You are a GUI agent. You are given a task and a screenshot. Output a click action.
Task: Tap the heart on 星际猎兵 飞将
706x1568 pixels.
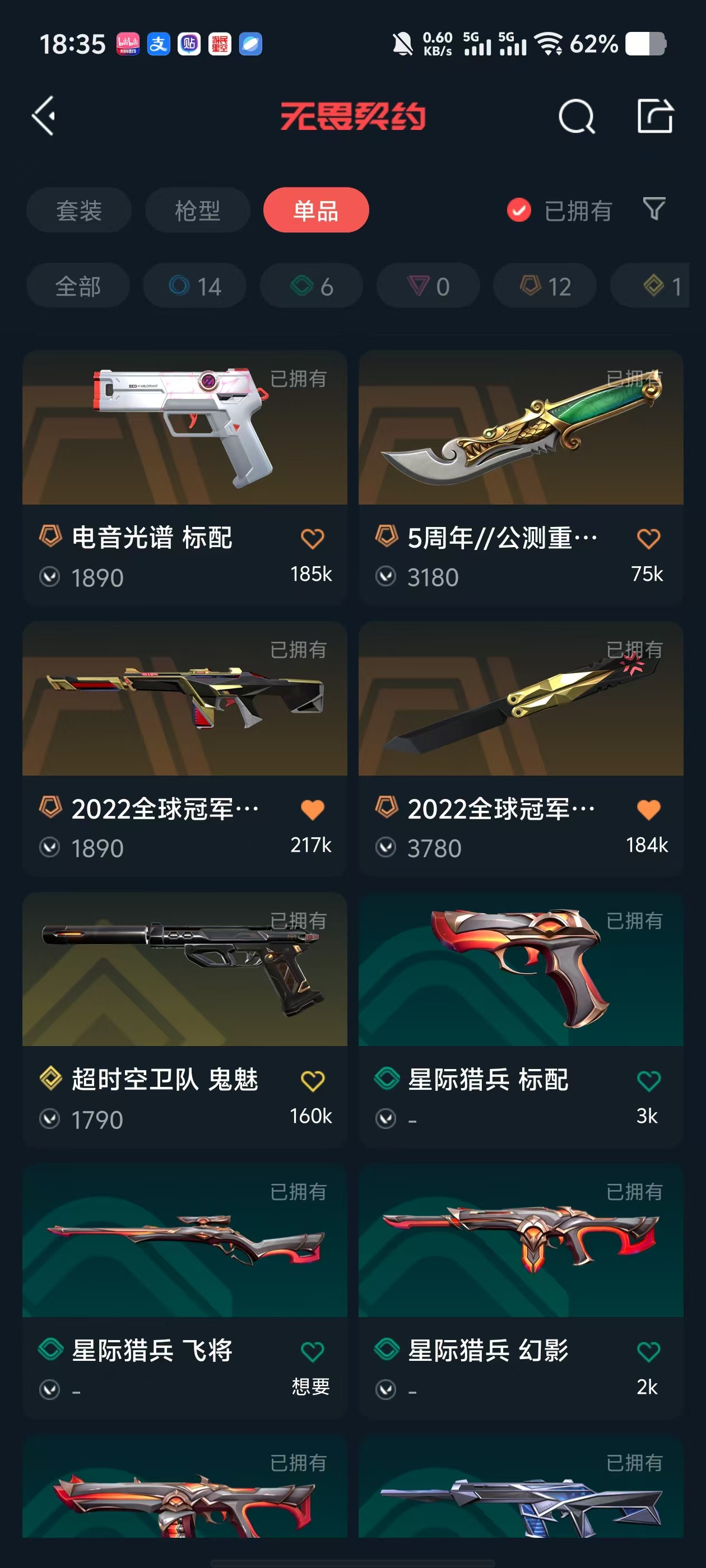coord(312,1351)
